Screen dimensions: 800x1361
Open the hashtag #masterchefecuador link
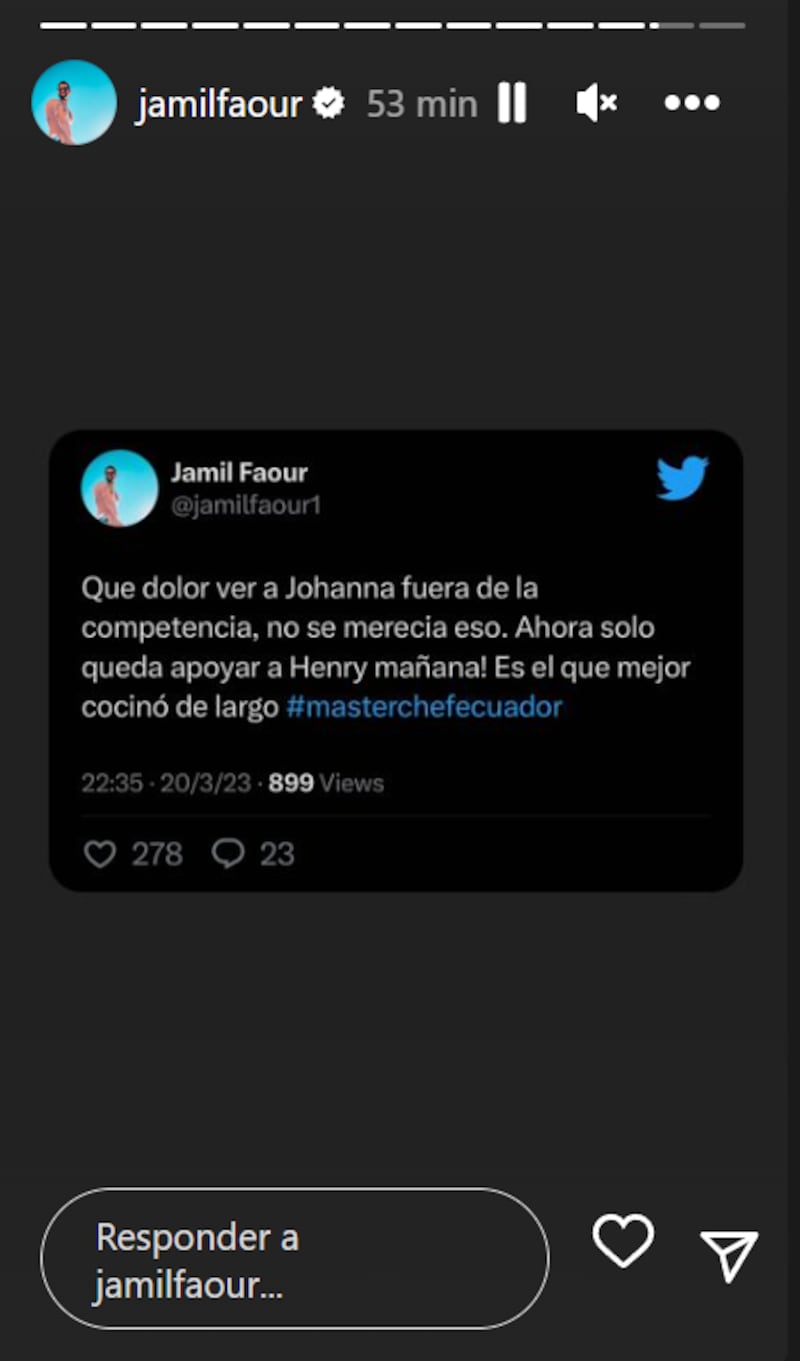coord(424,707)
